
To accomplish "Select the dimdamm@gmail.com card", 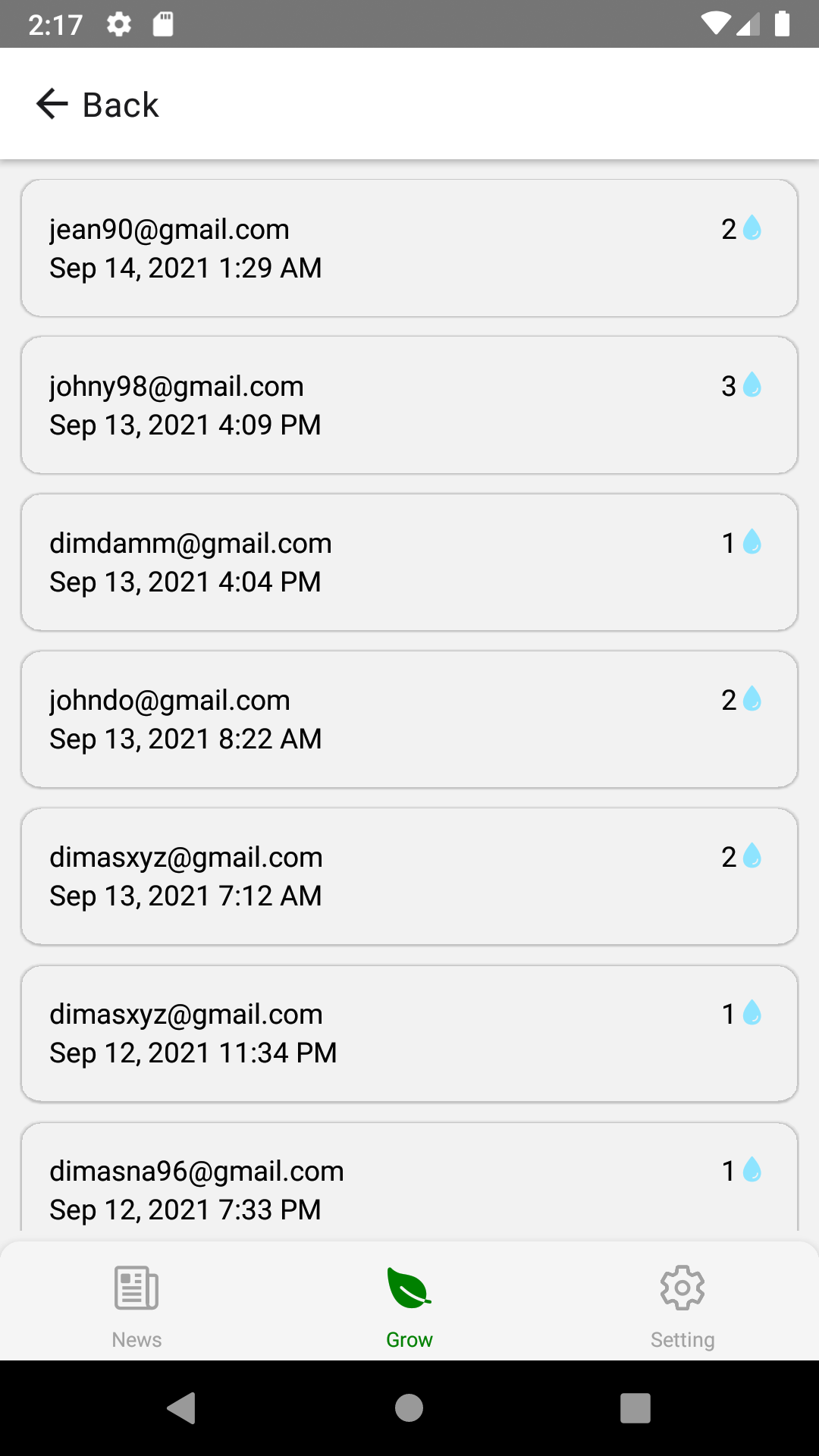I will 409,562.
